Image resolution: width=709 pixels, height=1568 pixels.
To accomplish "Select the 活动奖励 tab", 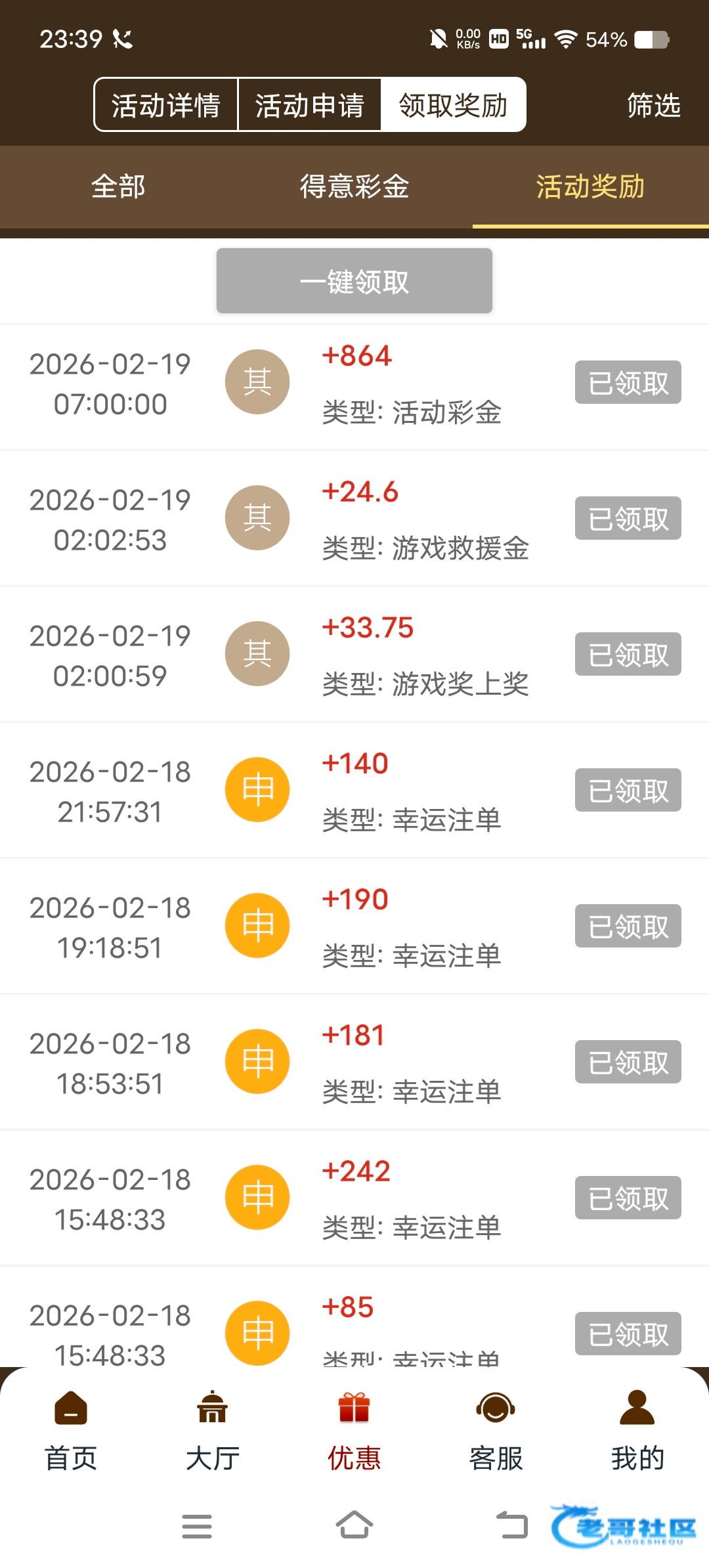I will click(x=590, y=187).
